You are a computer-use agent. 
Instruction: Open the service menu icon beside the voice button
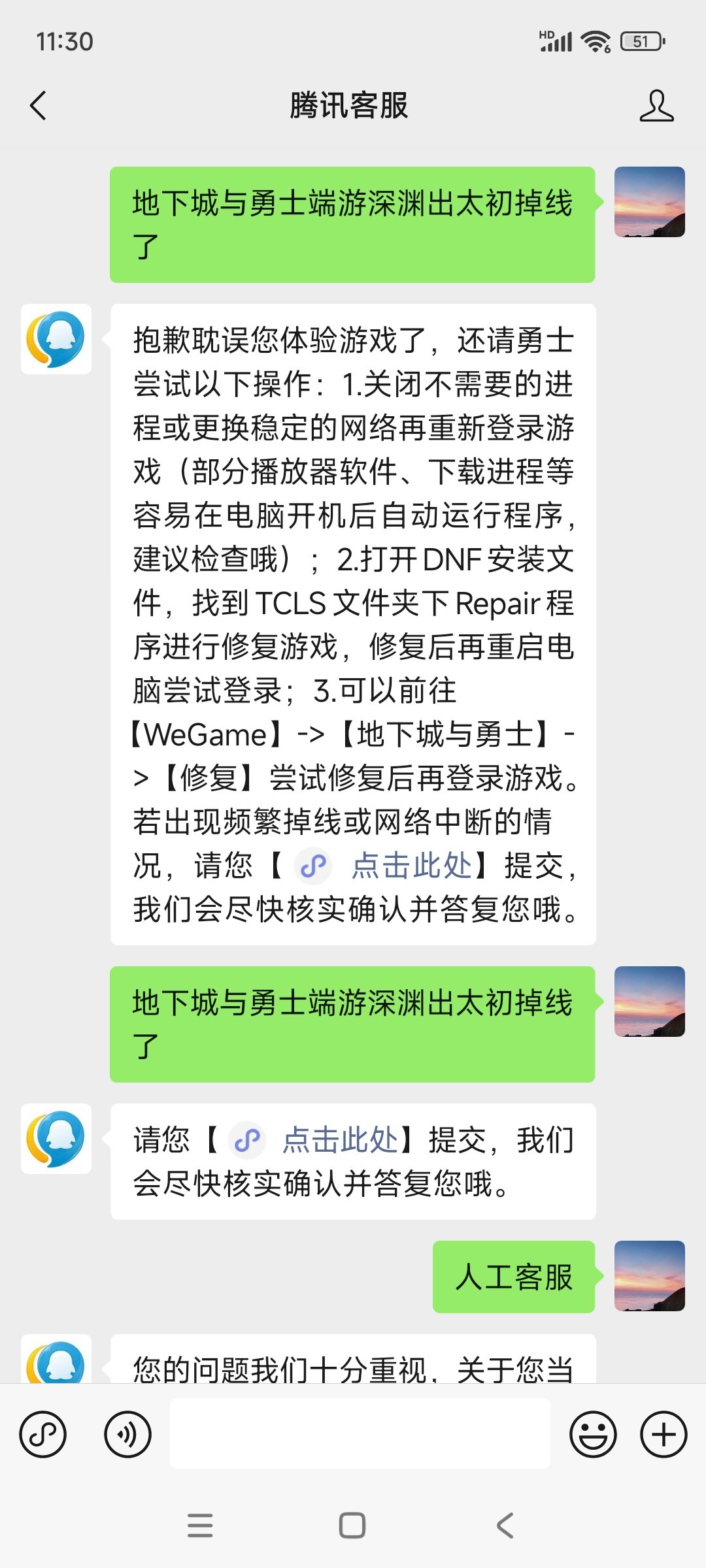pos(43,1435)
